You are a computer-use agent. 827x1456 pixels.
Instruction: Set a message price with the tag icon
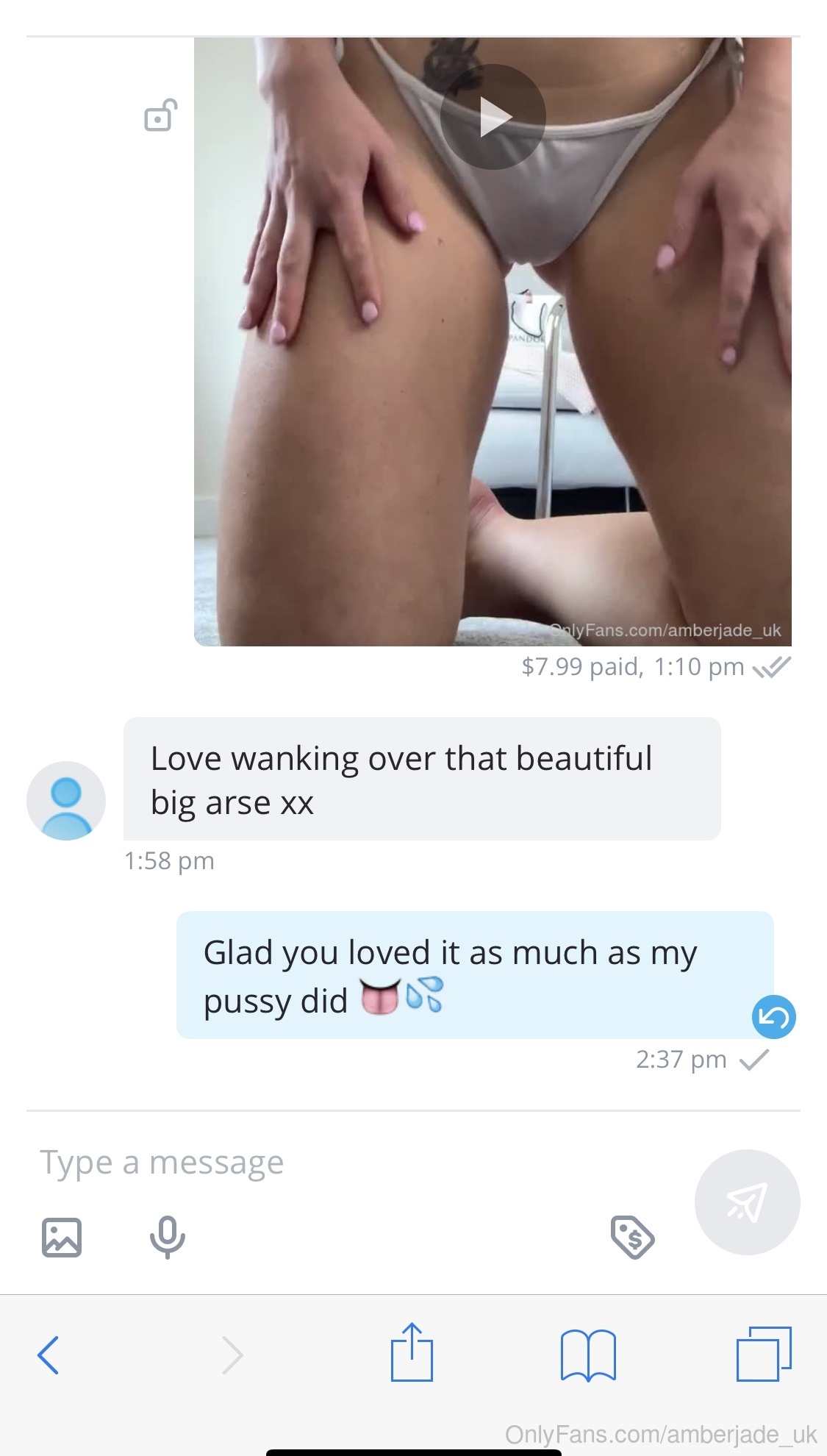[632, 1237]
